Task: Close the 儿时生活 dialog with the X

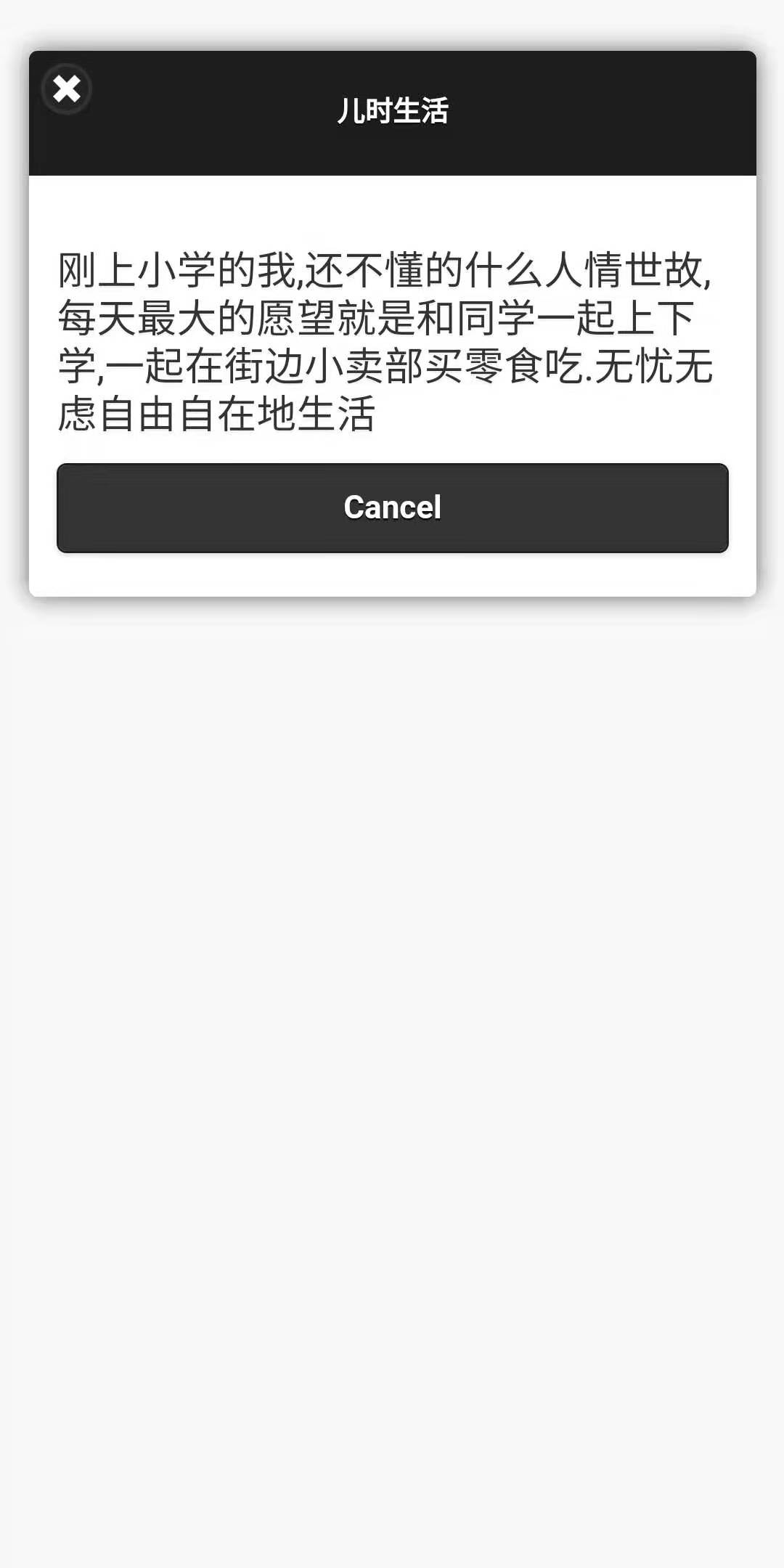Action: pyautogui.click(x=67, y=89)
